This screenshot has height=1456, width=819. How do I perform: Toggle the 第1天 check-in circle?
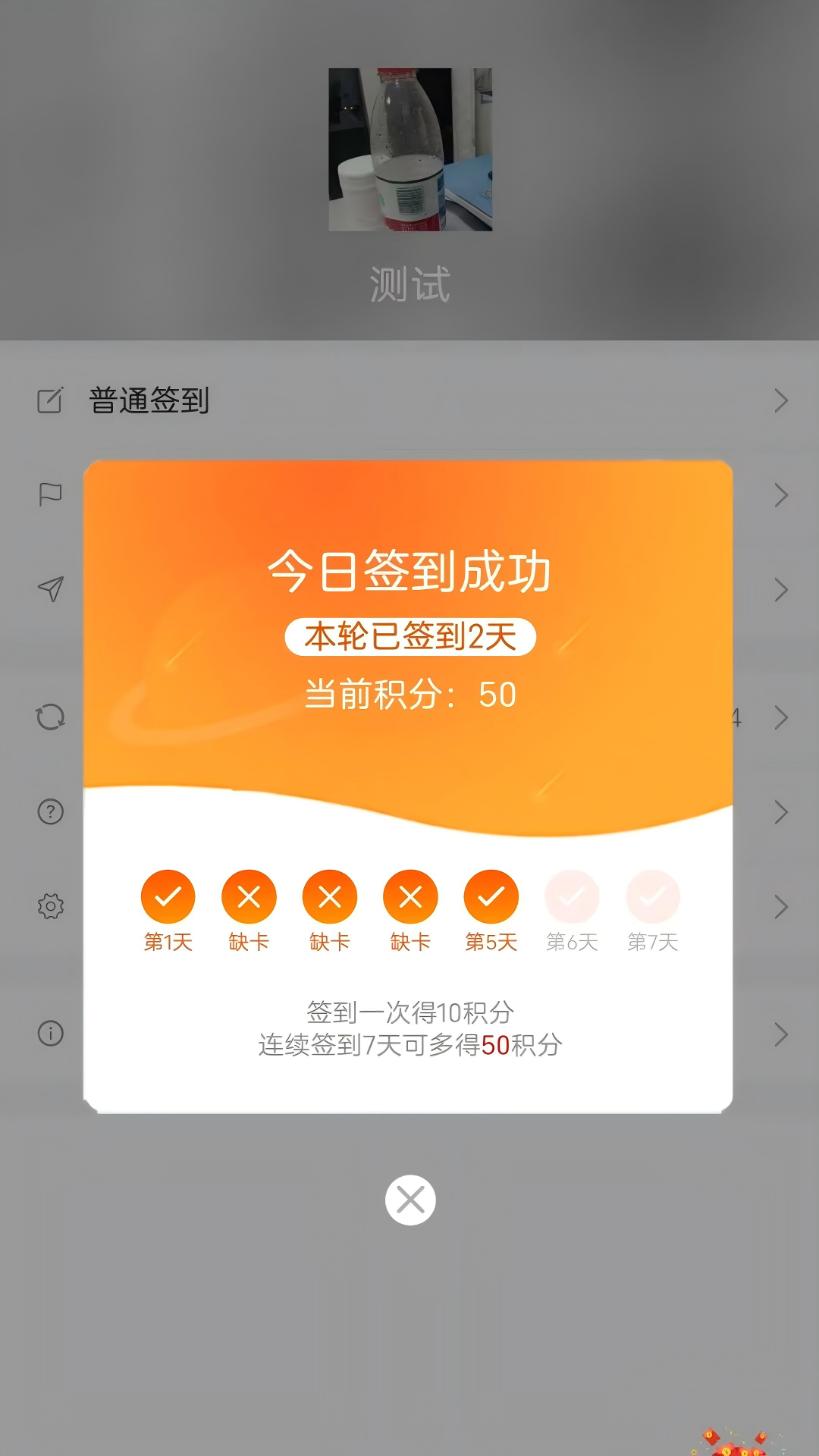[168, 897]
